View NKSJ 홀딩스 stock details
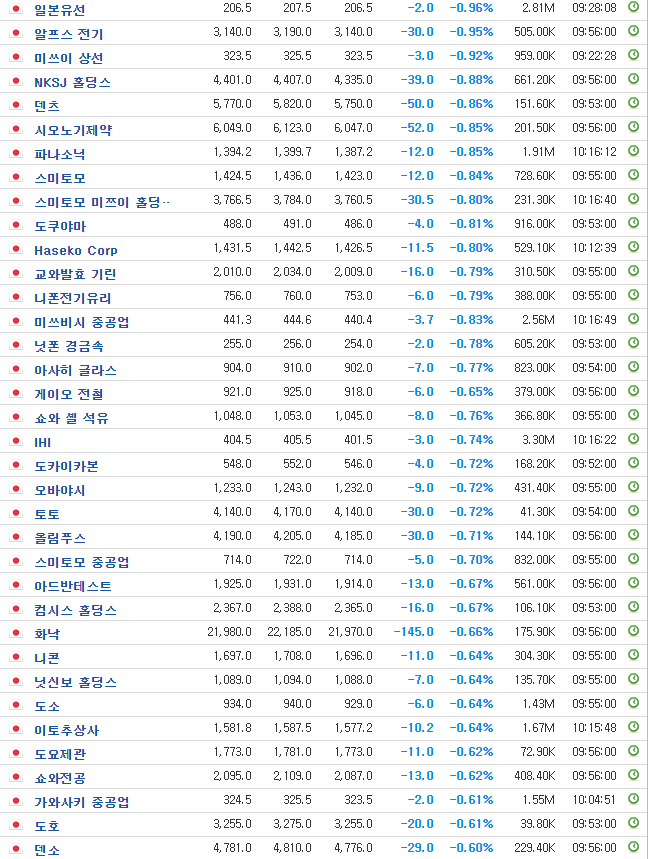 click(72, 82)
